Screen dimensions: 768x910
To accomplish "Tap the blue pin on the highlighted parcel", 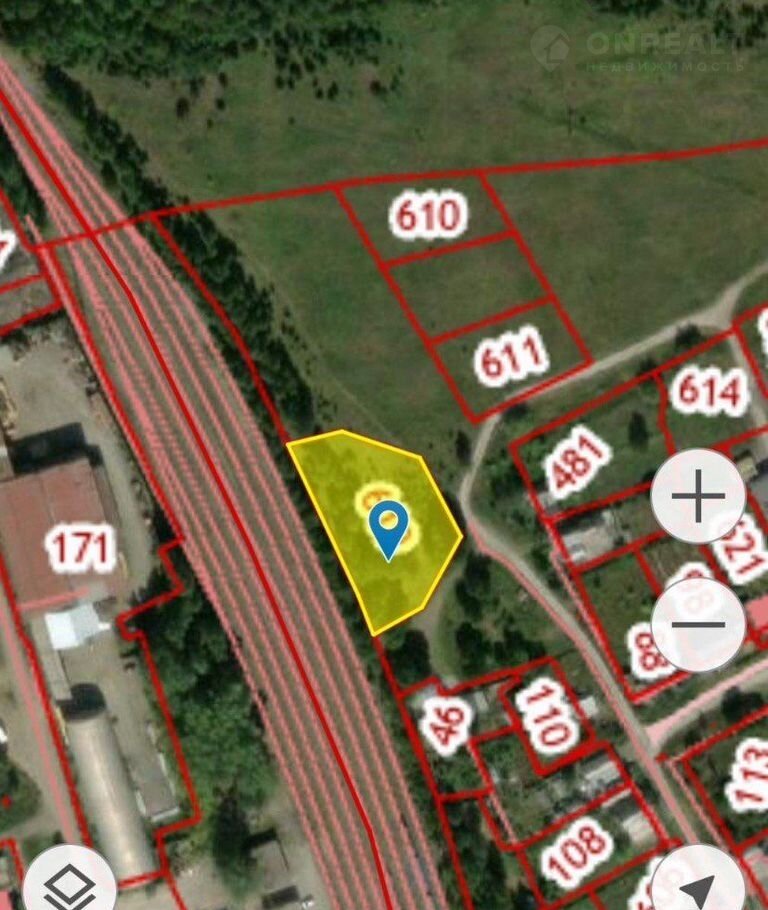I will 388,525.
